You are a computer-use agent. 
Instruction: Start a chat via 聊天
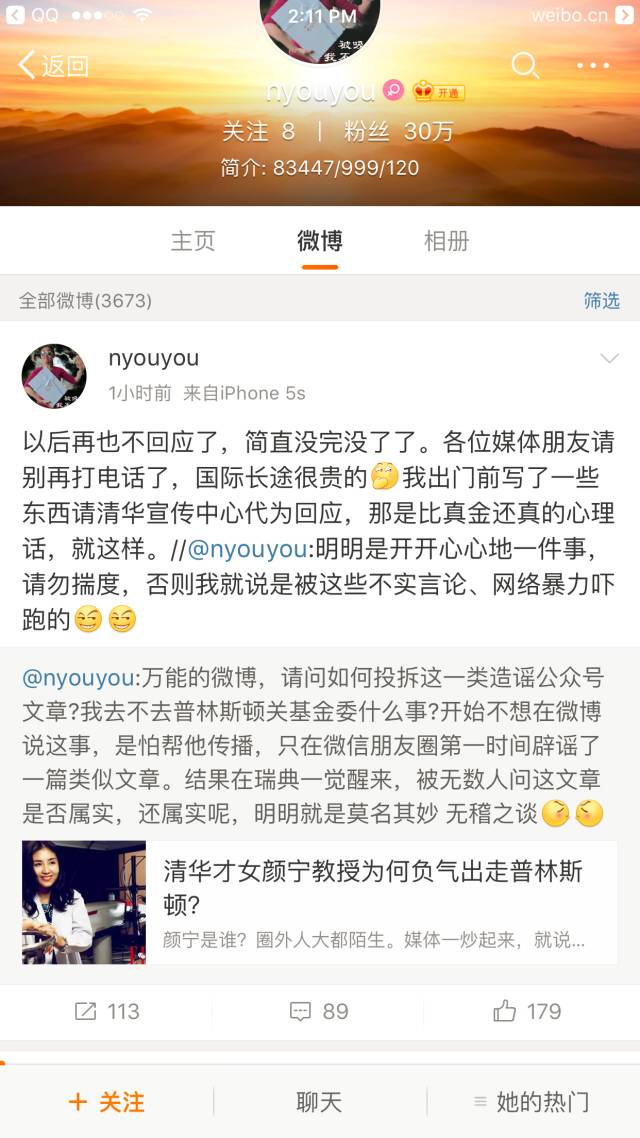[320, 1102]
